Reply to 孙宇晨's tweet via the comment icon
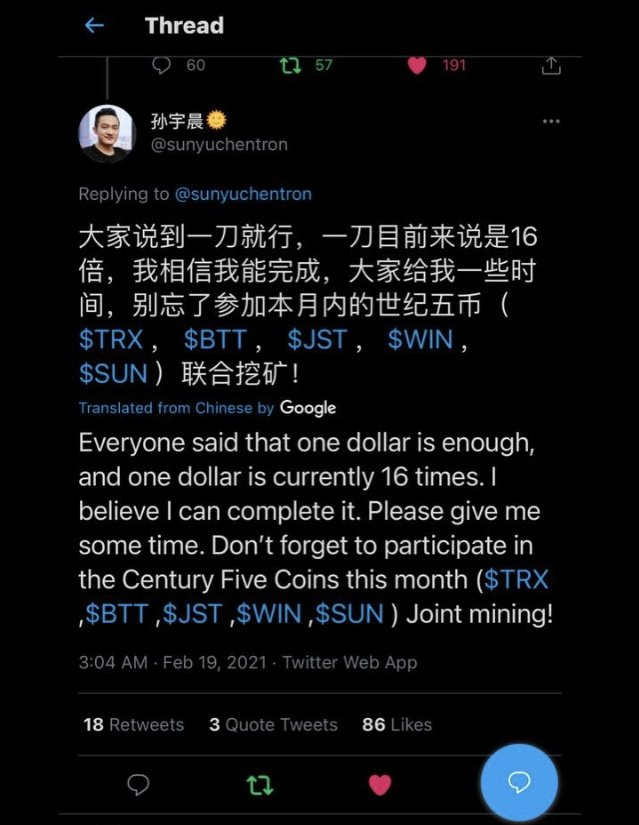Image resolution: width=639 pixels, height=825 pixels. pos(138,784)
